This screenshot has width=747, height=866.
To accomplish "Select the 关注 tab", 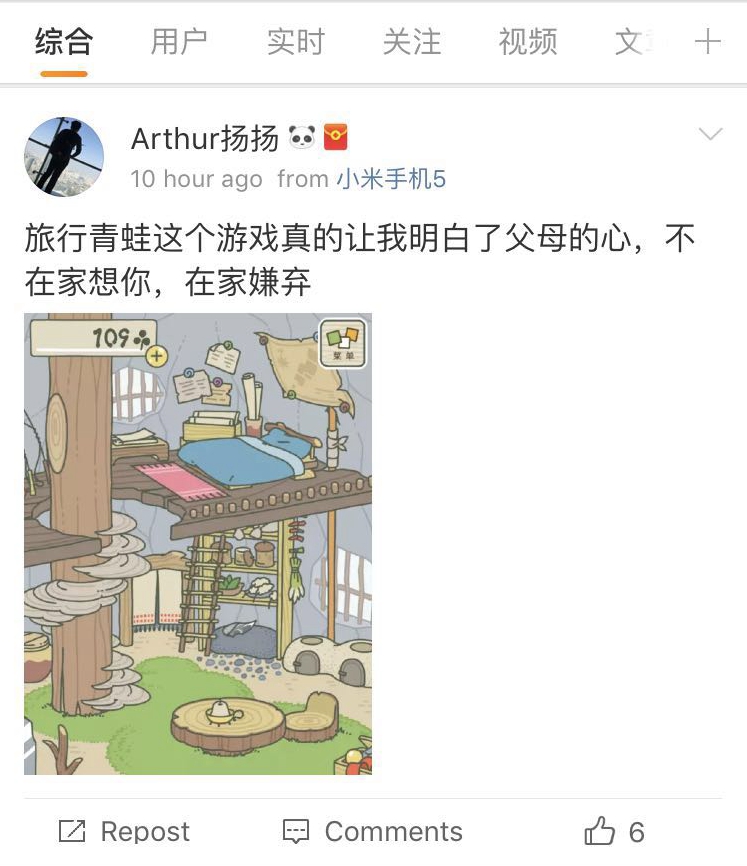I will [411, 42].
